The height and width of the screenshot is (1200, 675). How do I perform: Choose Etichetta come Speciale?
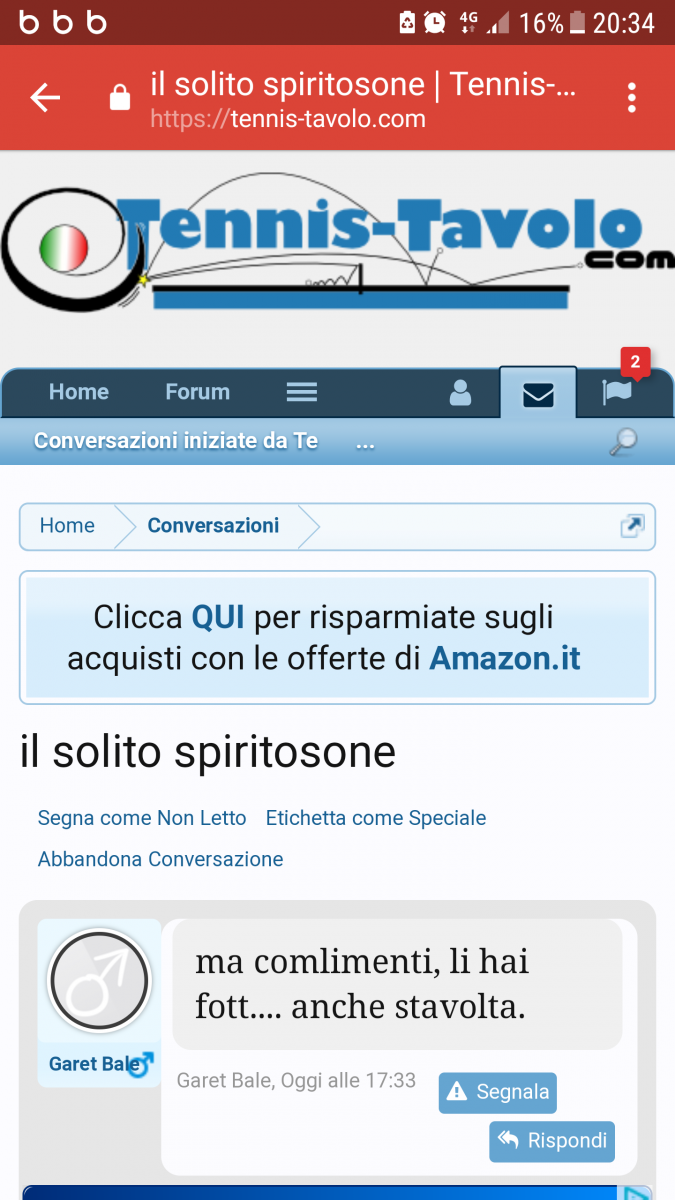point(376,818)
